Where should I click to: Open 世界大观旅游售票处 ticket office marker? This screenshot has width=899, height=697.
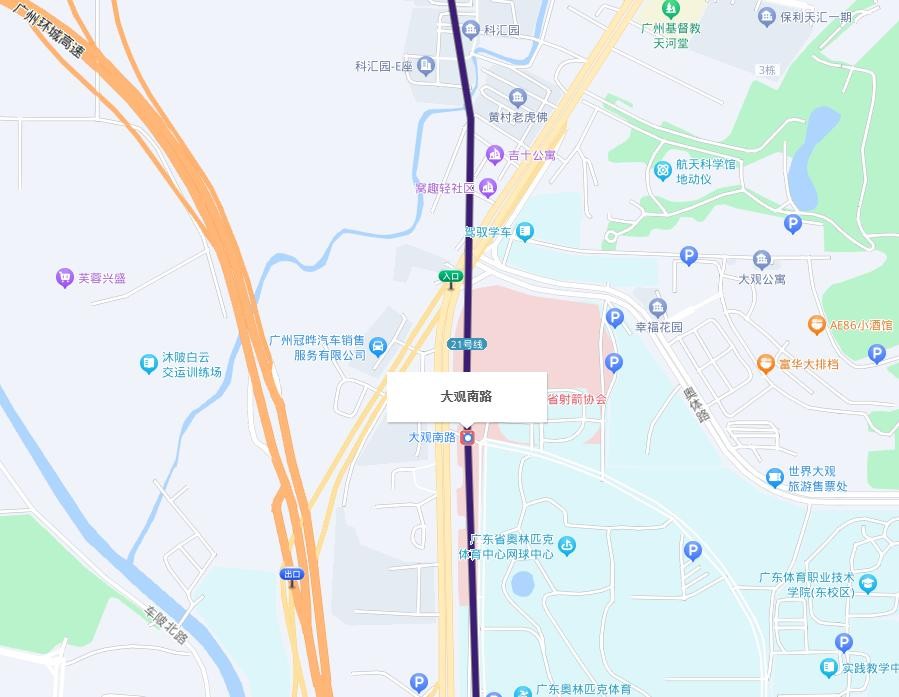[x=775, y=479]
